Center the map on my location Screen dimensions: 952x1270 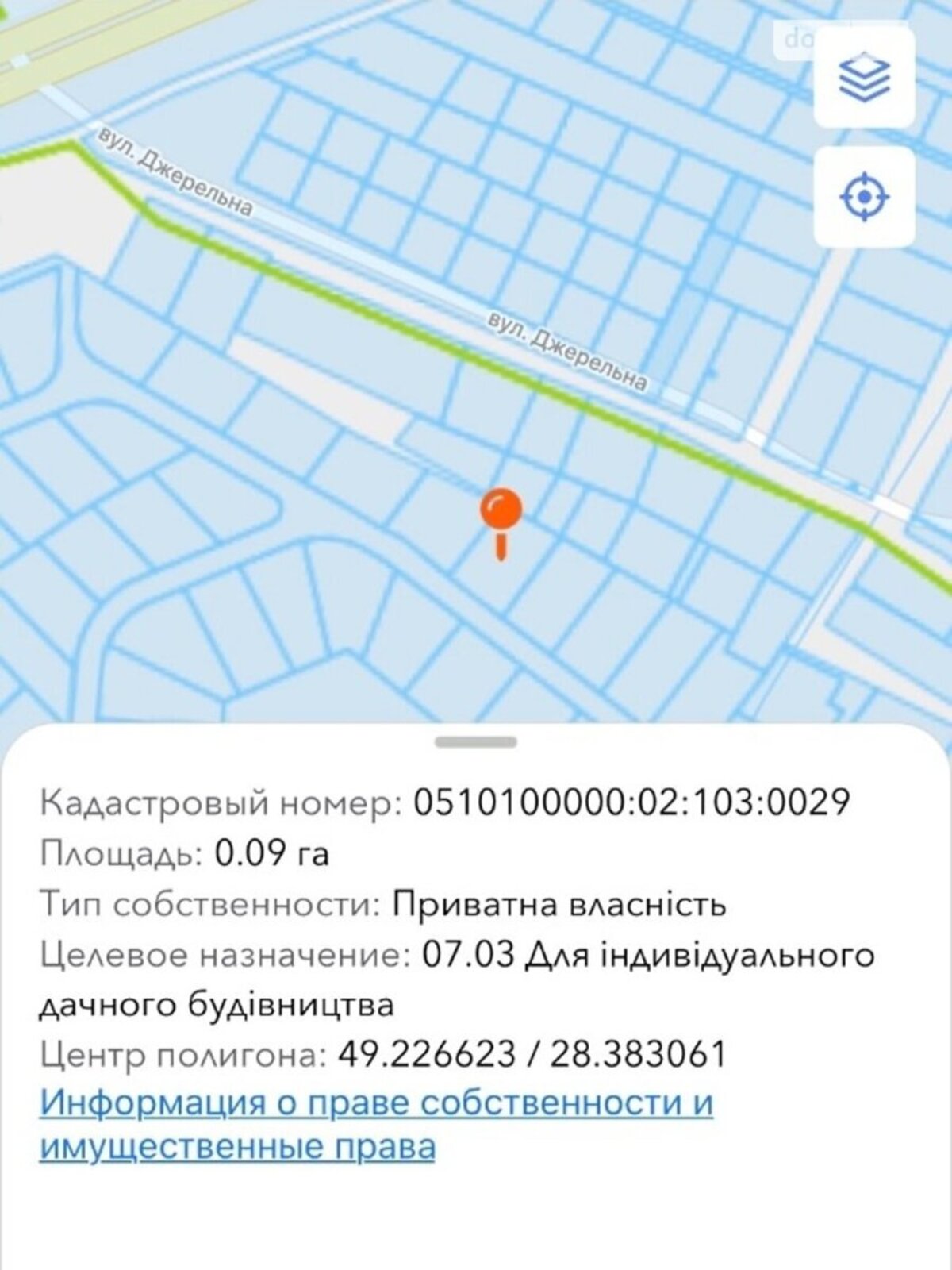click(864, 195)
